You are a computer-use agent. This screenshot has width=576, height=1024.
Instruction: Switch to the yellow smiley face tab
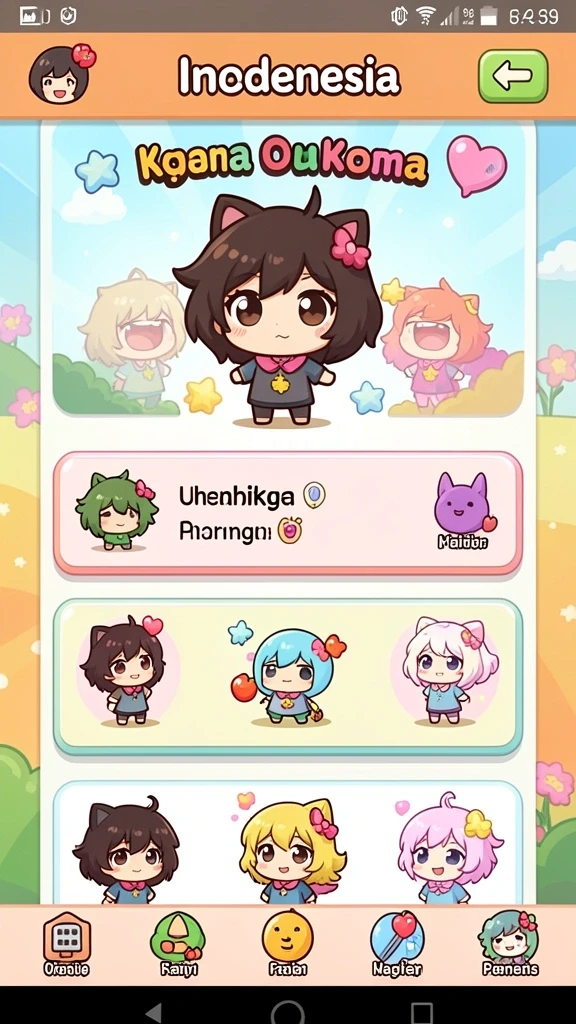(287, 944)
